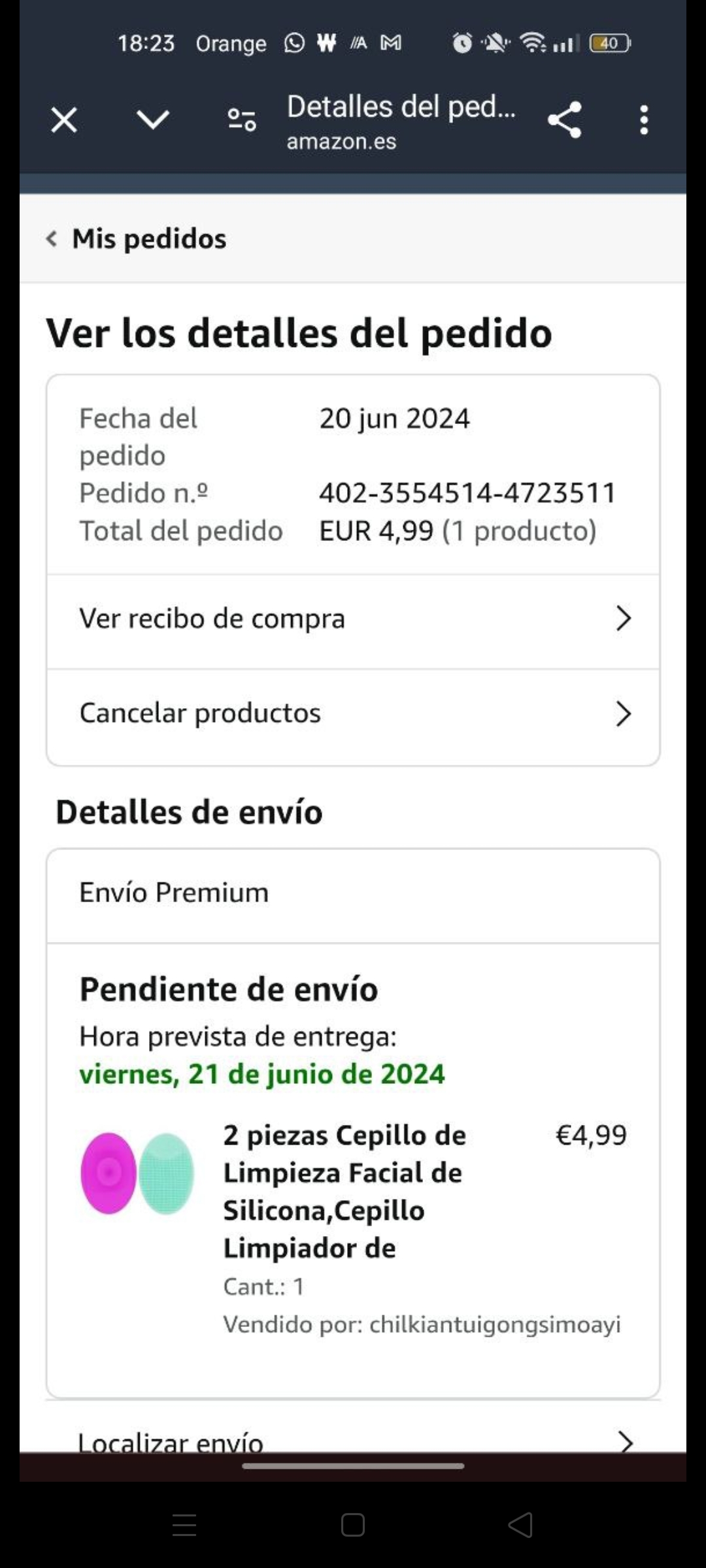Select Cancelar productos
This screenshot has width=706, height=1568.
(x=353, y=713)
